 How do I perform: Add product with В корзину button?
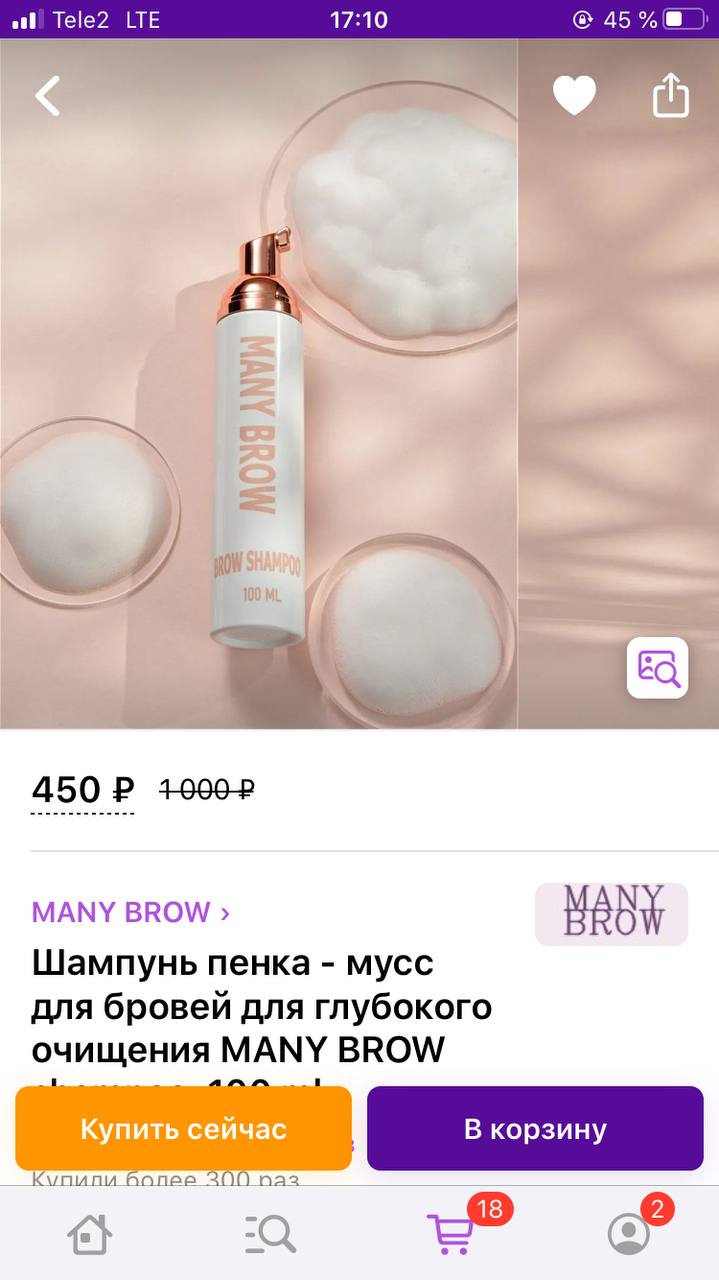[535, 1129]
